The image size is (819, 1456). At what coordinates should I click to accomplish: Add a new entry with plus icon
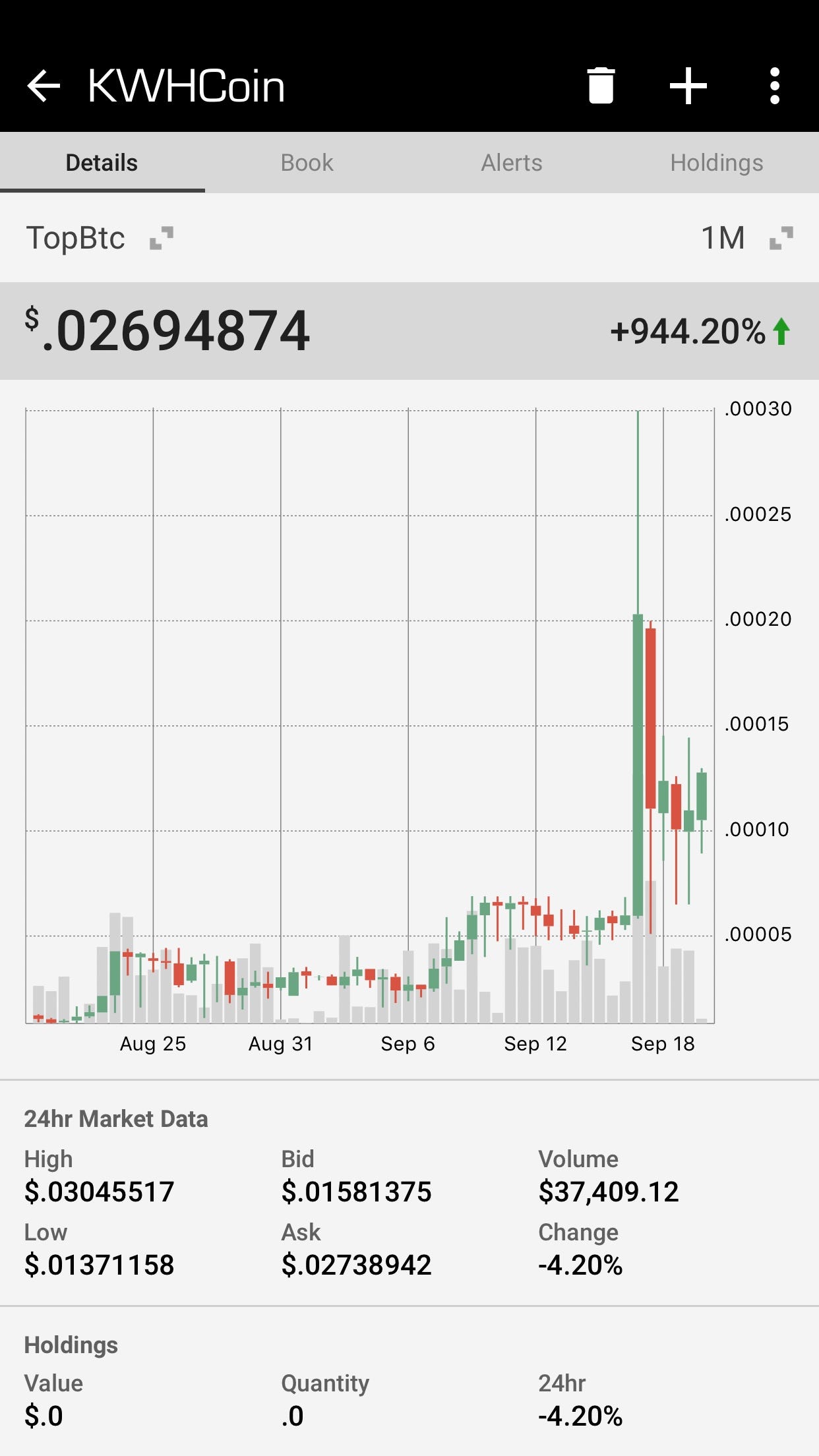pyautogui.click(x=688, y=86)
